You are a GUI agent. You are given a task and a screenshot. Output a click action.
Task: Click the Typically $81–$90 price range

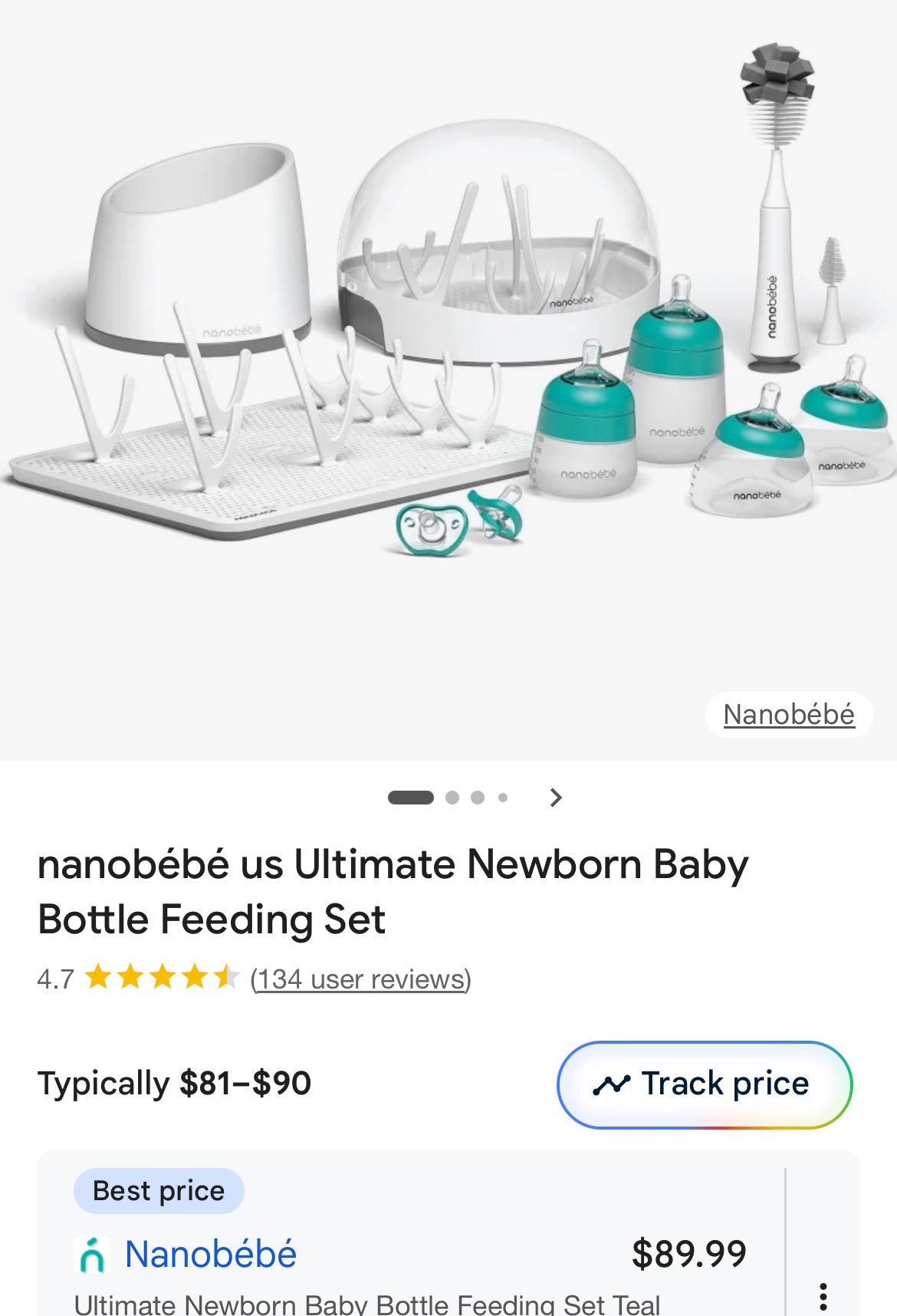pyautogui.click(x=174, y=1083)
